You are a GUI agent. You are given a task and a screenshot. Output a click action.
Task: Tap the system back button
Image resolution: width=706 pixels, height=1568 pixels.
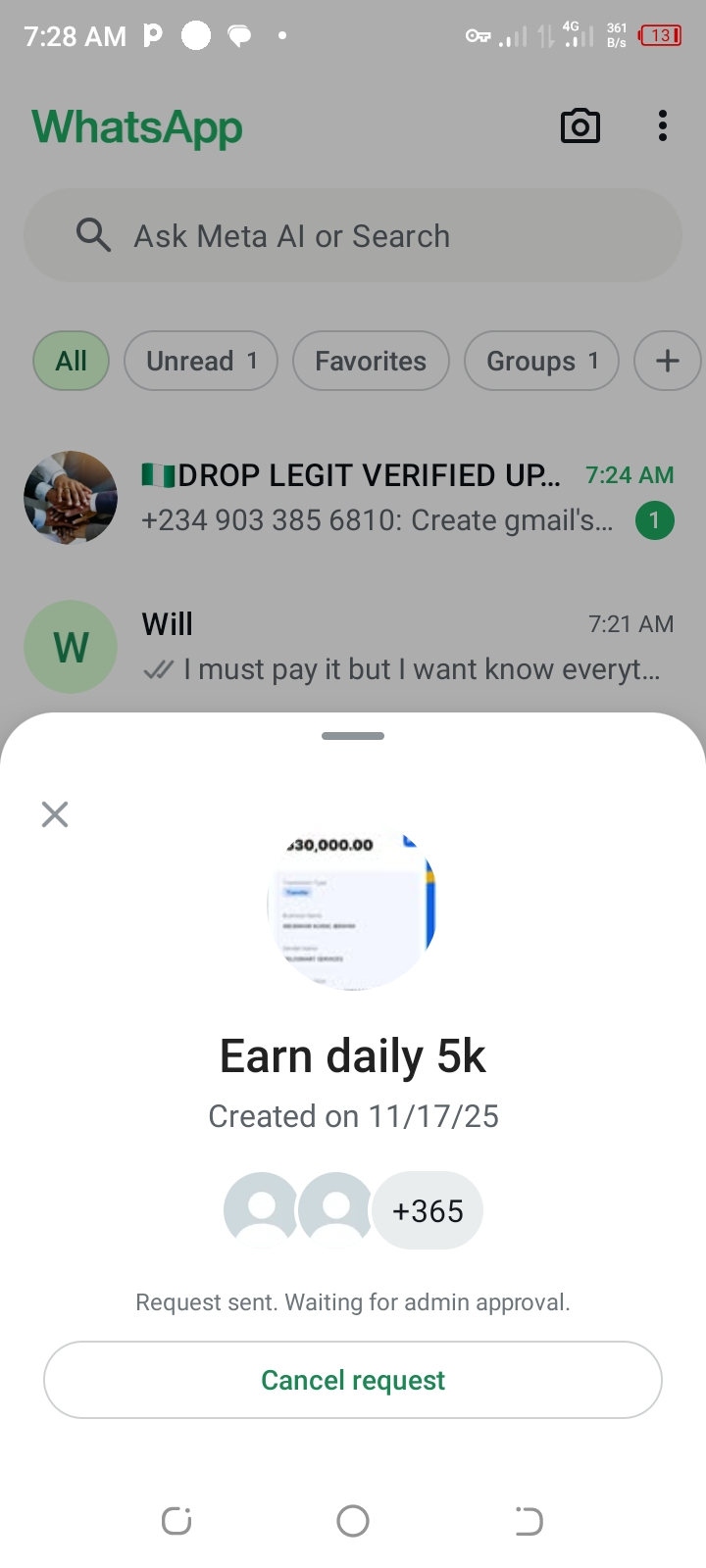click(x=529, y=1521)
